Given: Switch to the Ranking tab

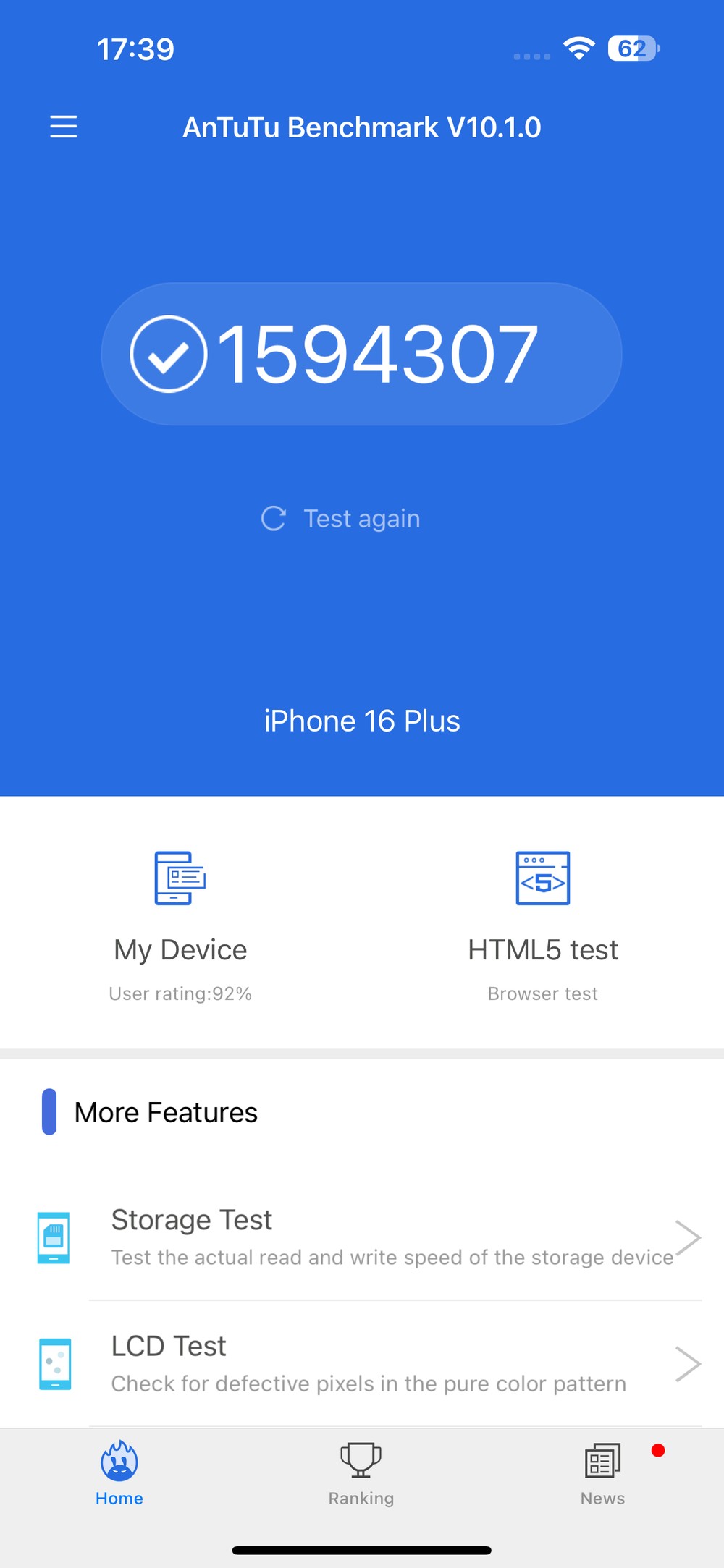Looking at the screenshot, I should pos(361,1474).
